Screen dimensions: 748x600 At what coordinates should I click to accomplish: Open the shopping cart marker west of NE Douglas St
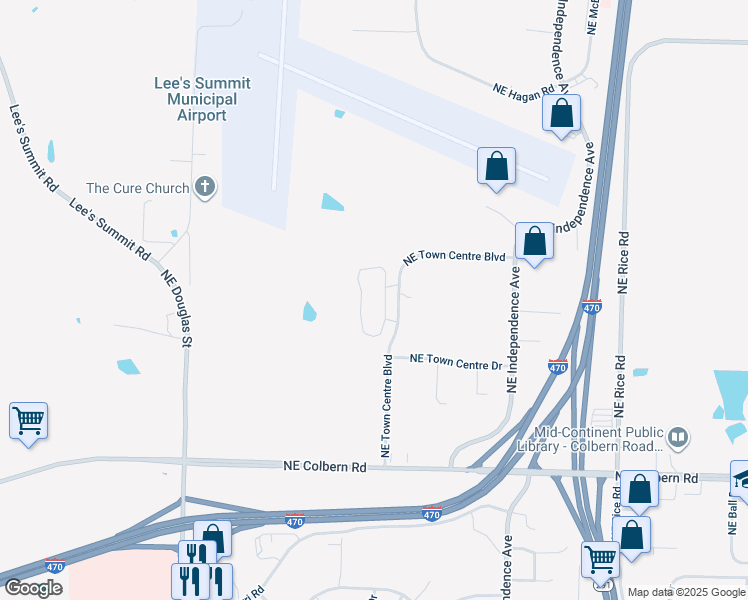[29, 424]
